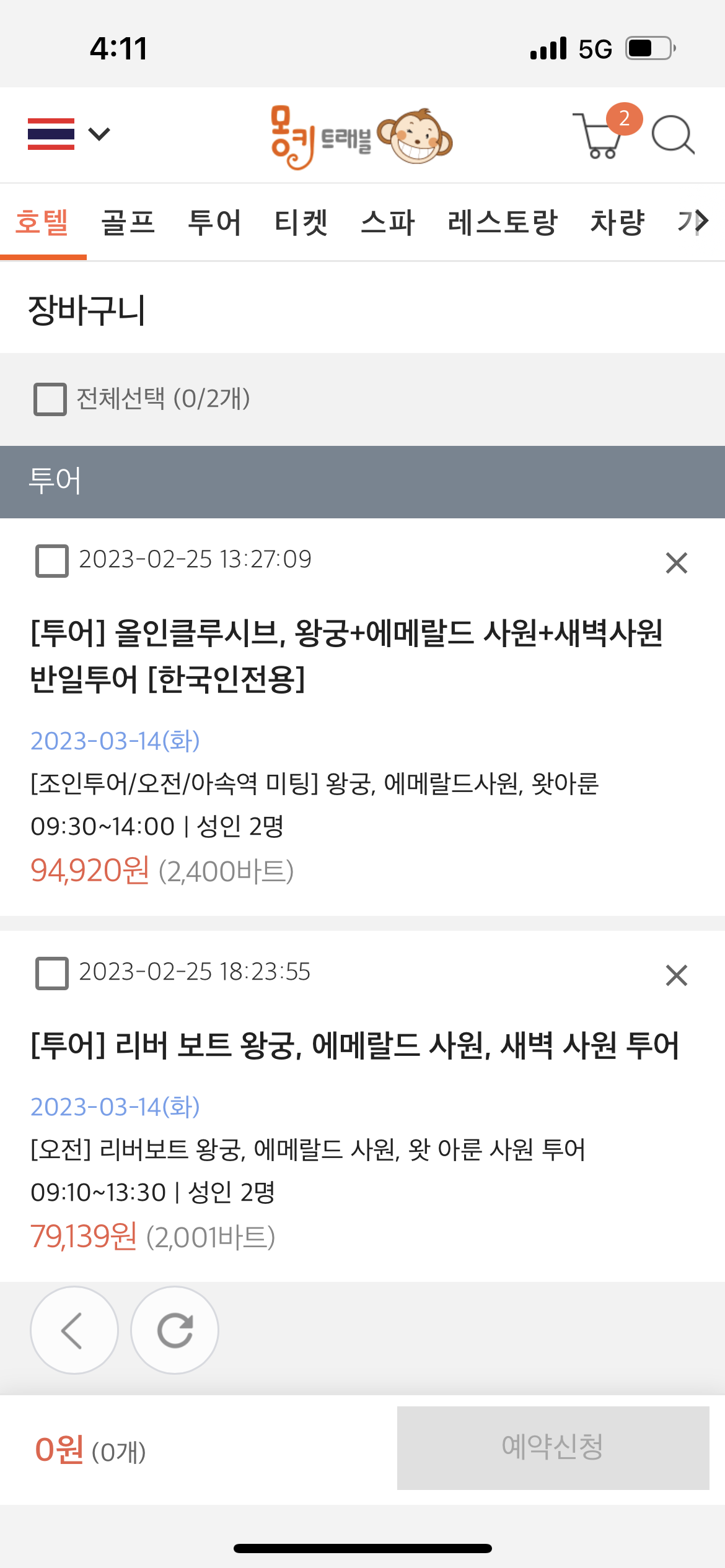Viewport: 725px width, 1568px height.
Task: Tap the 예약신청 button
Action: click(x=553, y=1448)
